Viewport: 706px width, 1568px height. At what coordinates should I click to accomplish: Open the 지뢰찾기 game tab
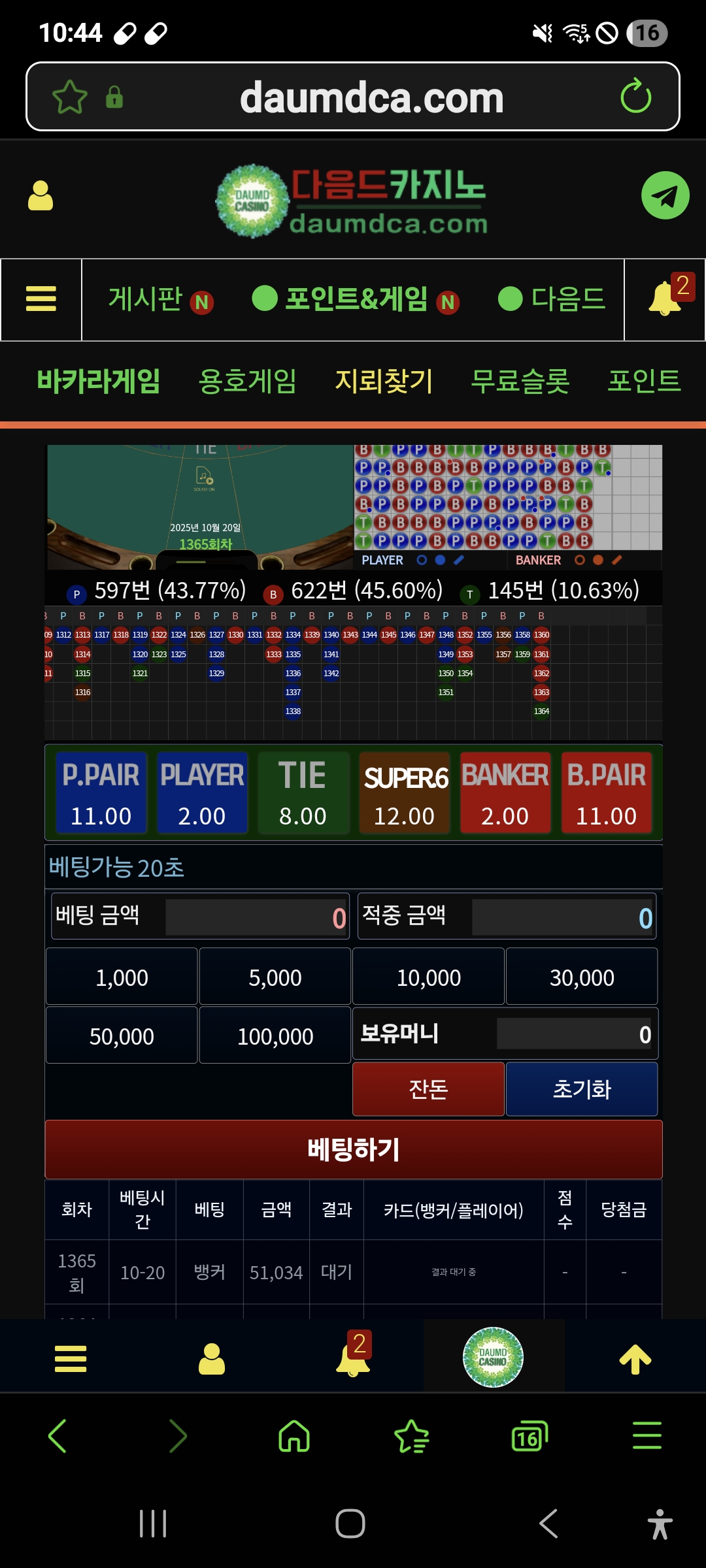pyautogui.click(x=384, y=381)
